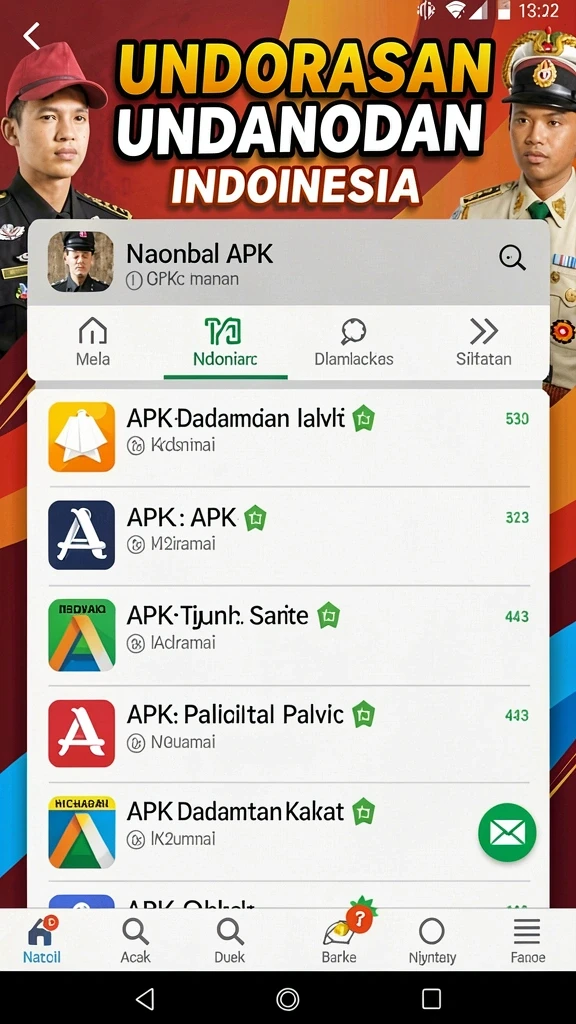The width and height of the screenshot is (576, 1024).
Task: Open search in the Naonbal APK header
Action: point(512,257)
